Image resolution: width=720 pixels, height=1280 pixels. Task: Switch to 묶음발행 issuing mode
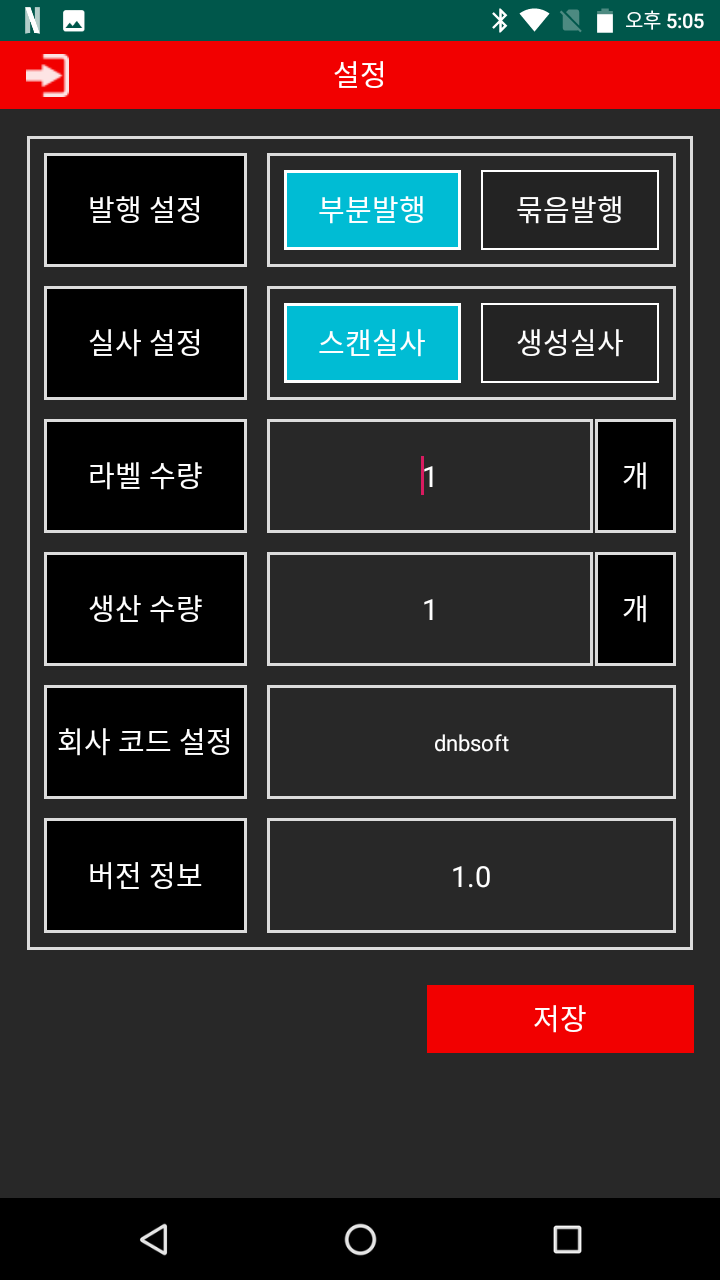[570, 210]
